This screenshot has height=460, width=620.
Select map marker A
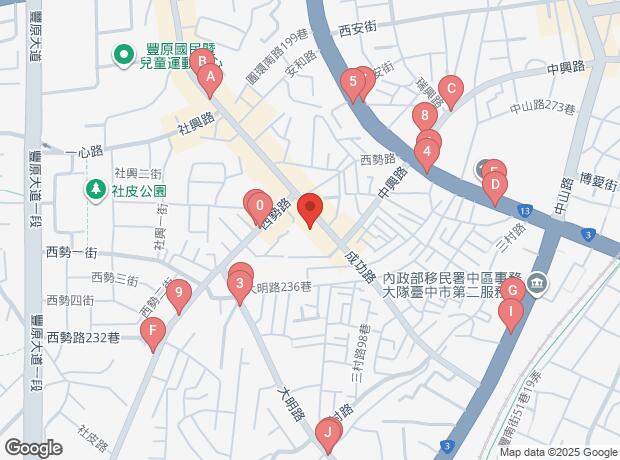click(211, 76)
